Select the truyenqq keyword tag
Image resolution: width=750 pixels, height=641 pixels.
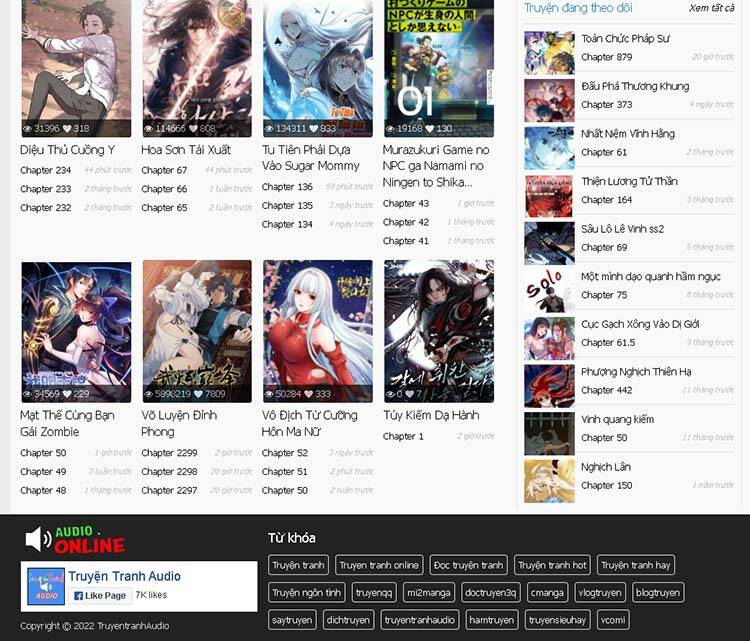(x=374, y=592)
